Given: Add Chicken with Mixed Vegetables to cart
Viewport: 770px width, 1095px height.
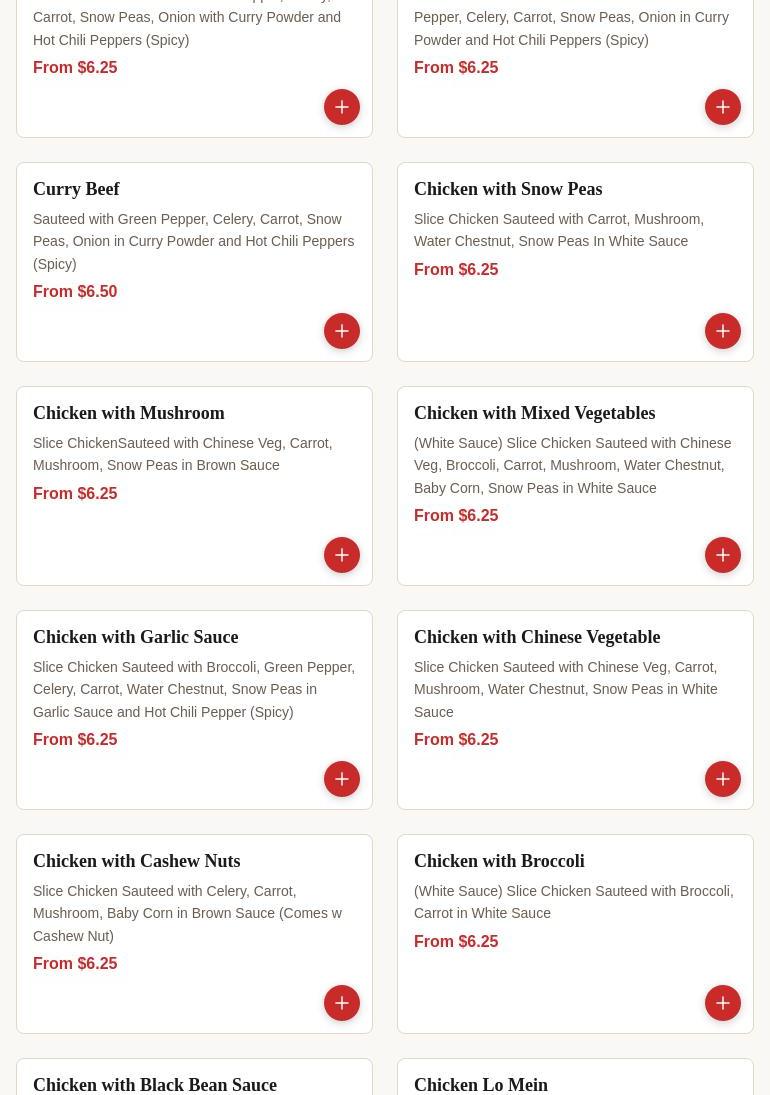Looking at the screenshot, I should pyautogui.click(x=723, y=555).
